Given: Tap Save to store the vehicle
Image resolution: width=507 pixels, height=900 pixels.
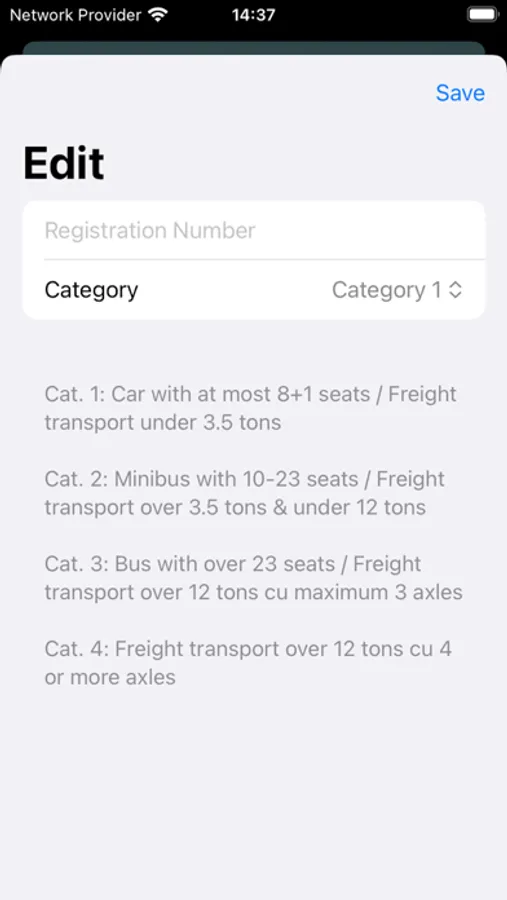Looking at the screenshot, I should 460,93.
